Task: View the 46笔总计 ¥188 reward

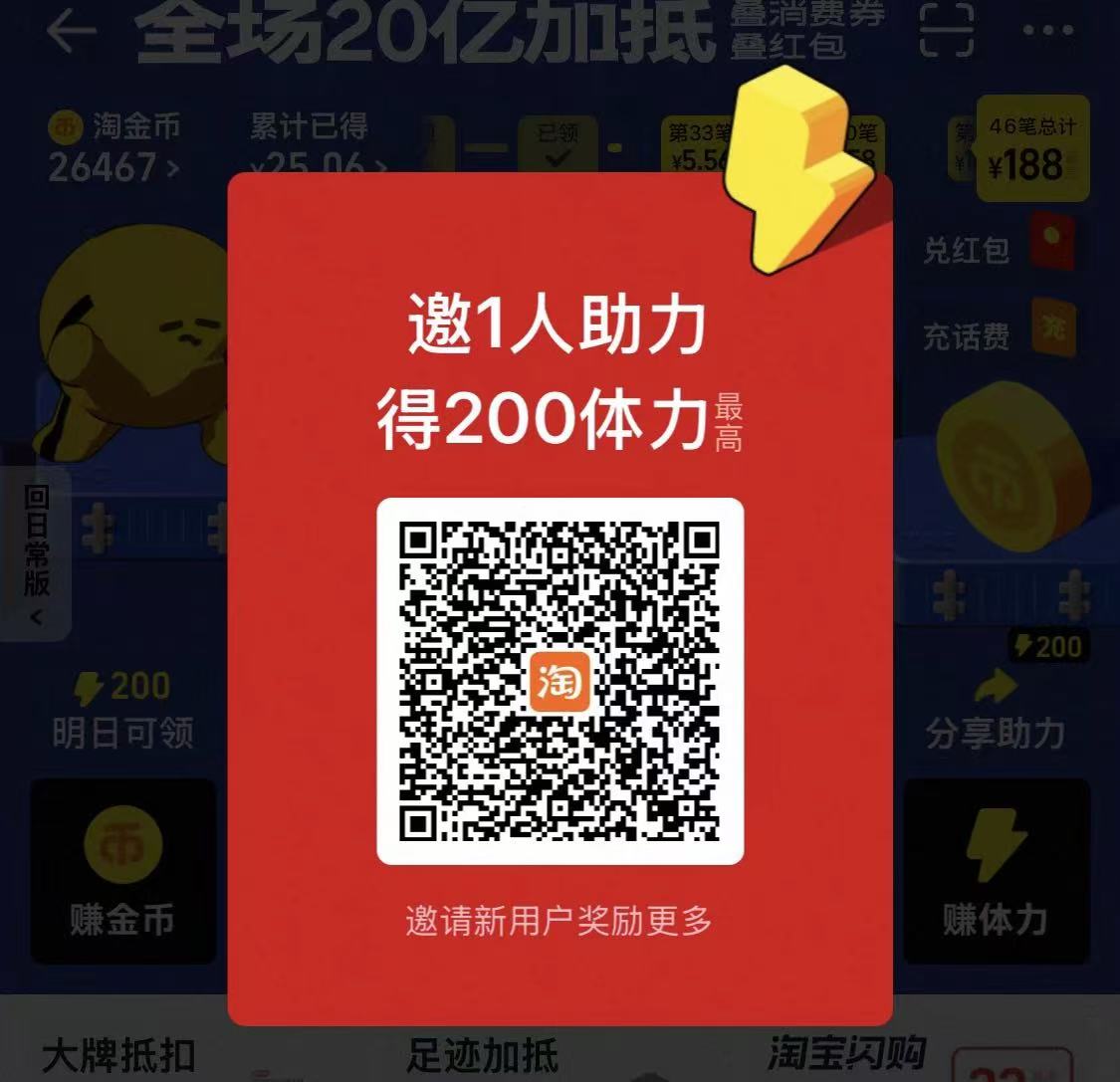Action: pos(1031,149)
